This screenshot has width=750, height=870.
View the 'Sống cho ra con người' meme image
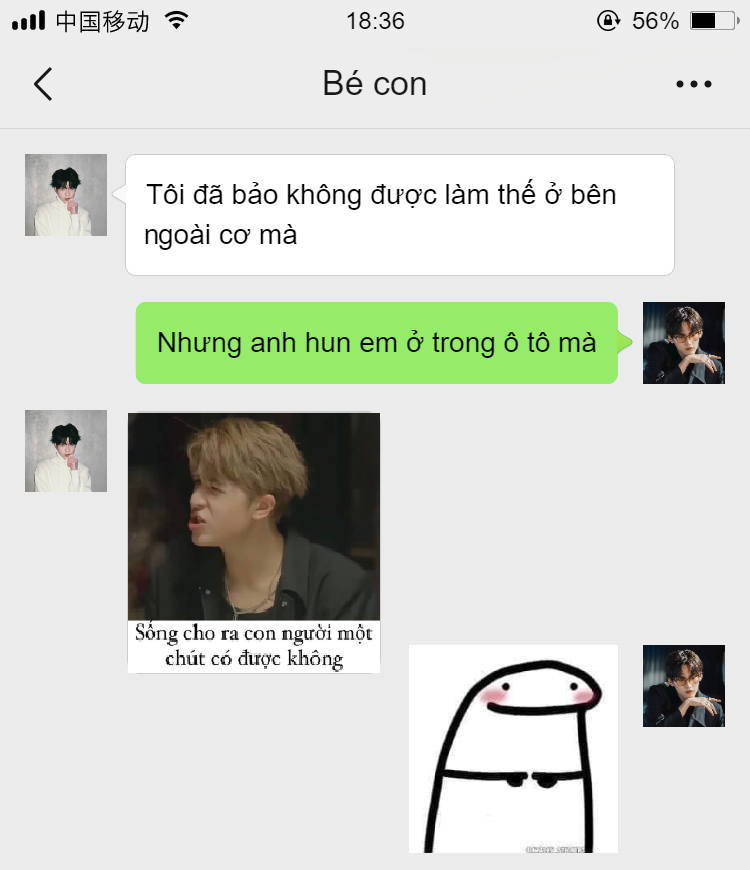click(x=254, y=542)
